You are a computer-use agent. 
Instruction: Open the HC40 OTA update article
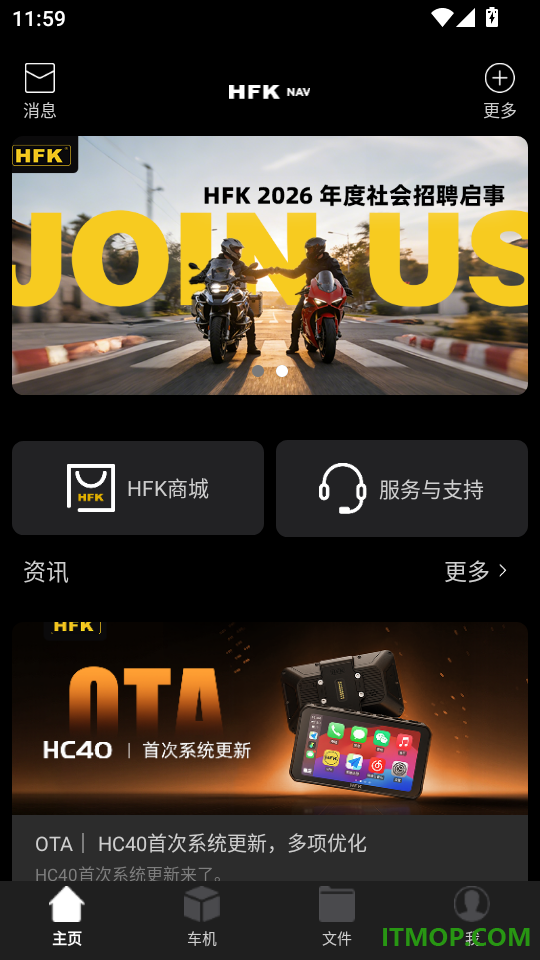[270, 752]
